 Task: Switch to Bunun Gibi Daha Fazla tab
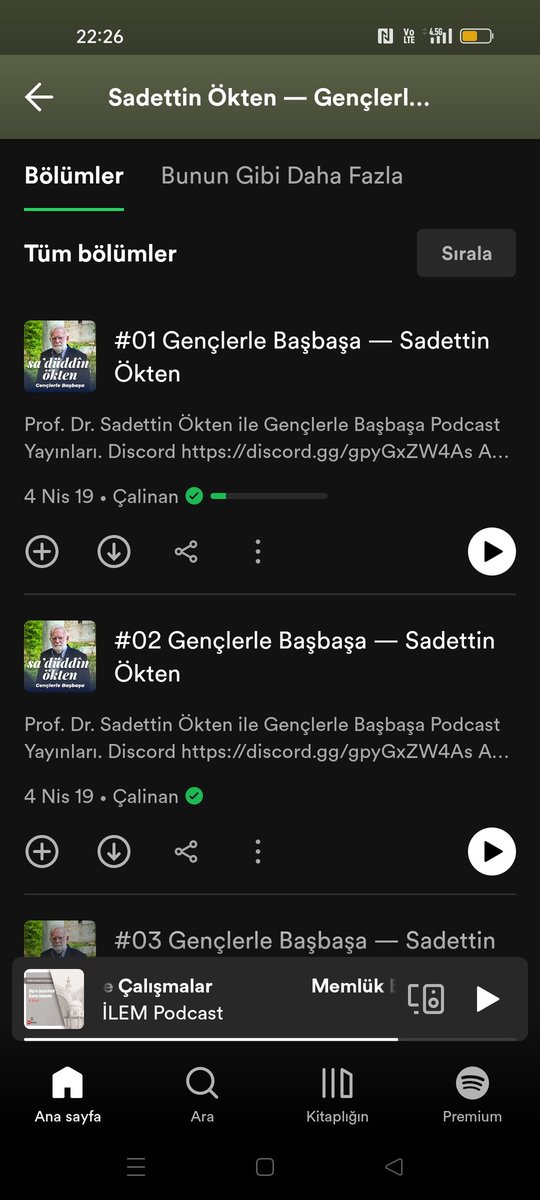point(282,176)
